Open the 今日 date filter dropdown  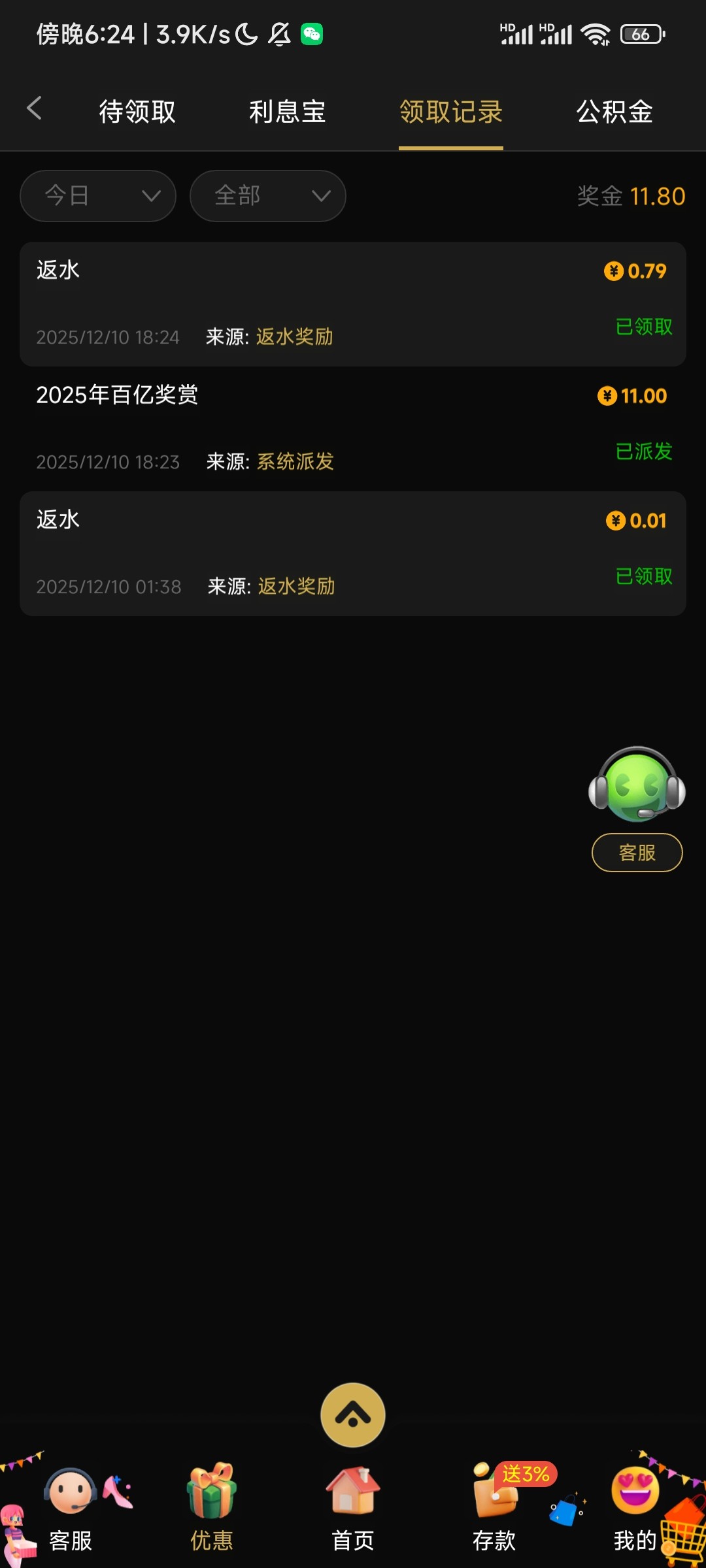pos(97,195)
